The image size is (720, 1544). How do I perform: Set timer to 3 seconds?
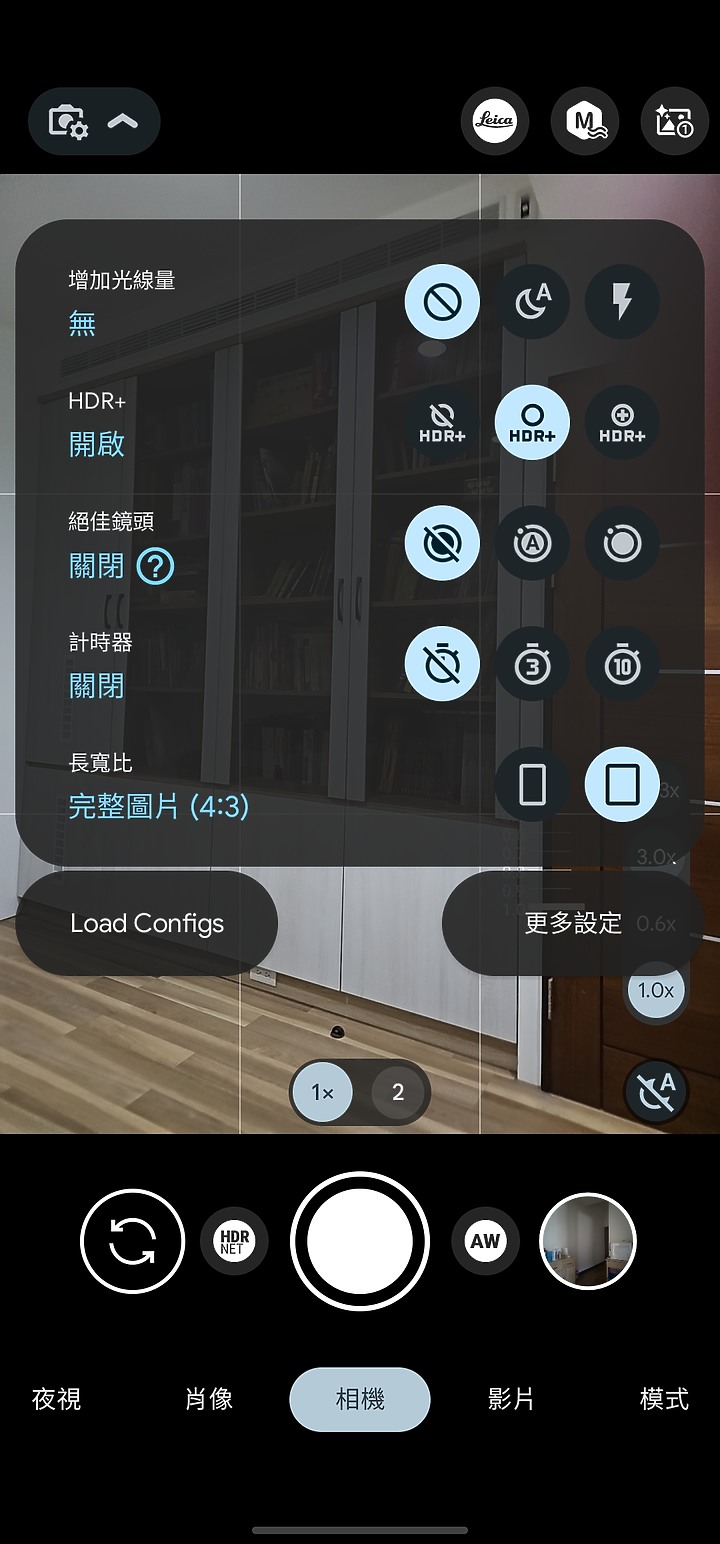(x=532, y=664)
